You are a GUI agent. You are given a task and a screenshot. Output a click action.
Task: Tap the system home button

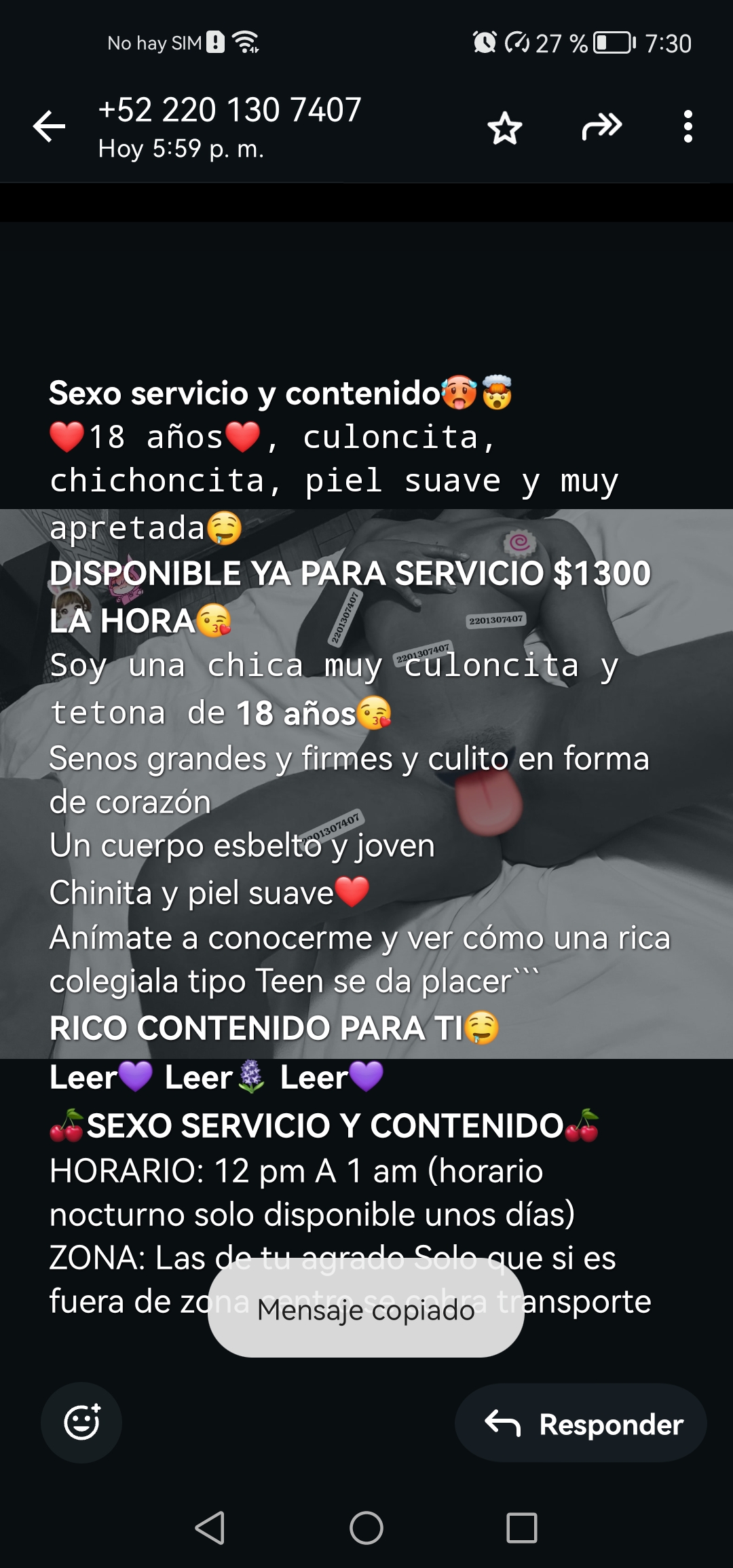(366, 1528)
